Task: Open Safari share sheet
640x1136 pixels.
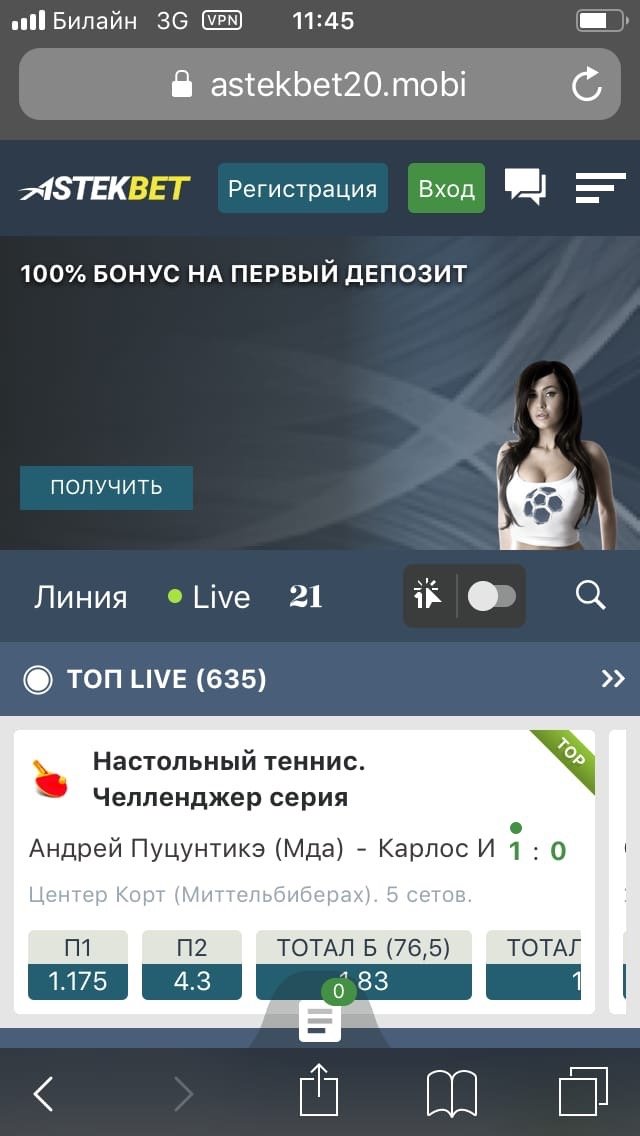Action: [320, 1090]
